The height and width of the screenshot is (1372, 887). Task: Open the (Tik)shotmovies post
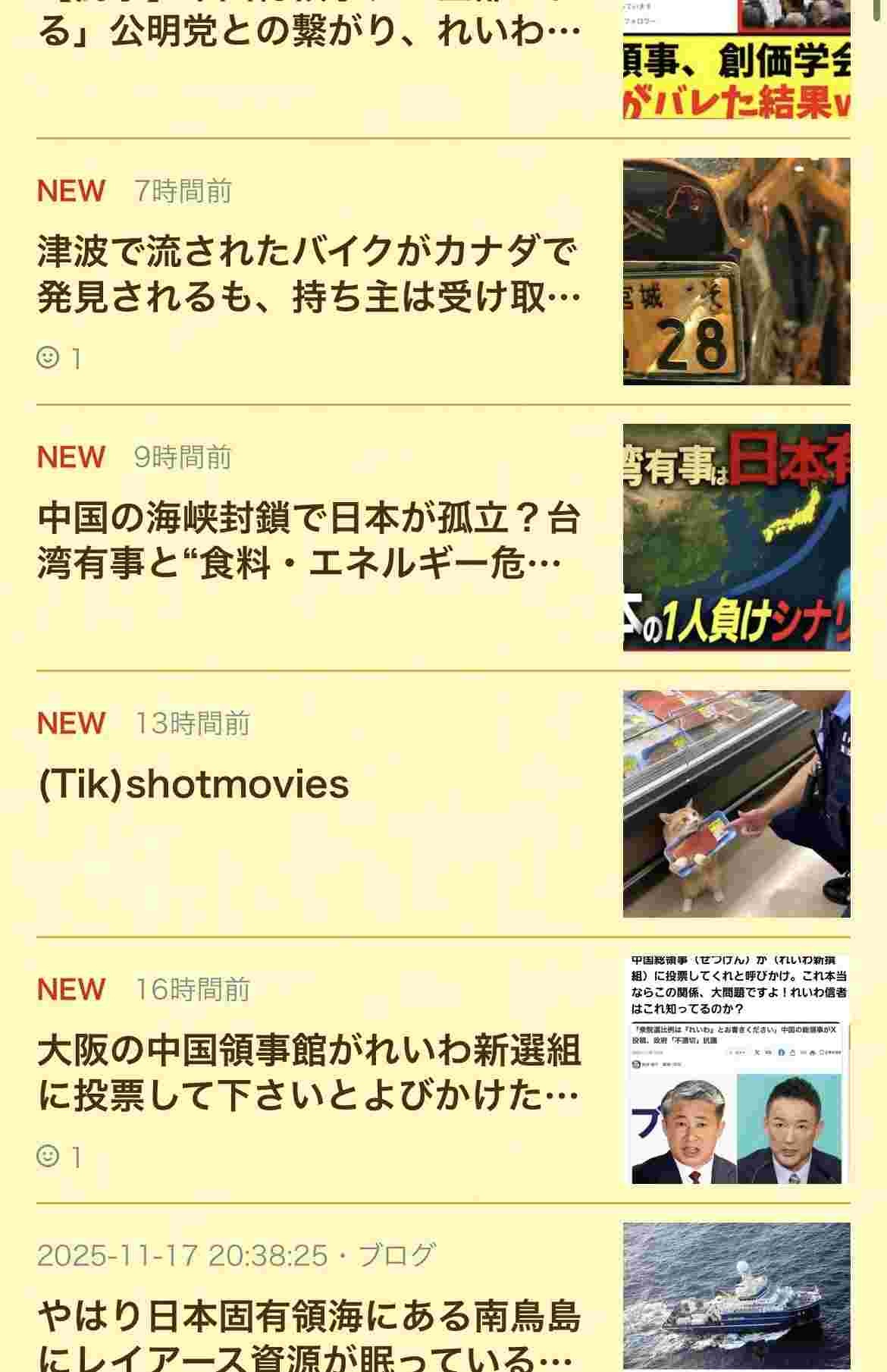pyautogui.click(x=193, y=784)
